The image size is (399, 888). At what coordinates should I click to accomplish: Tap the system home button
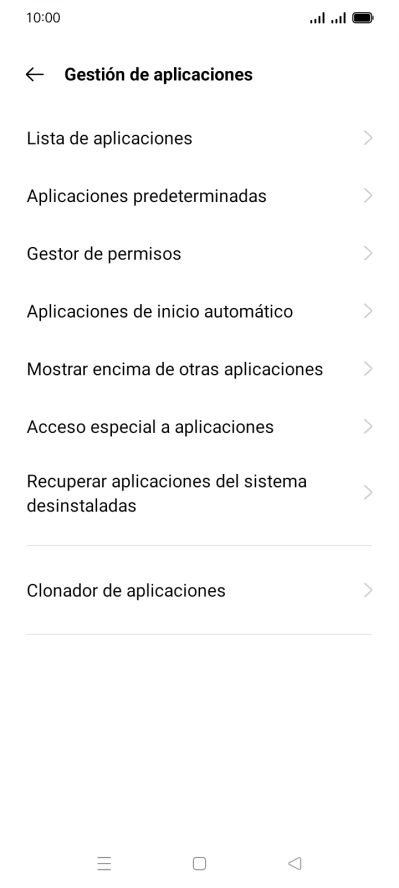pos(199,864)
